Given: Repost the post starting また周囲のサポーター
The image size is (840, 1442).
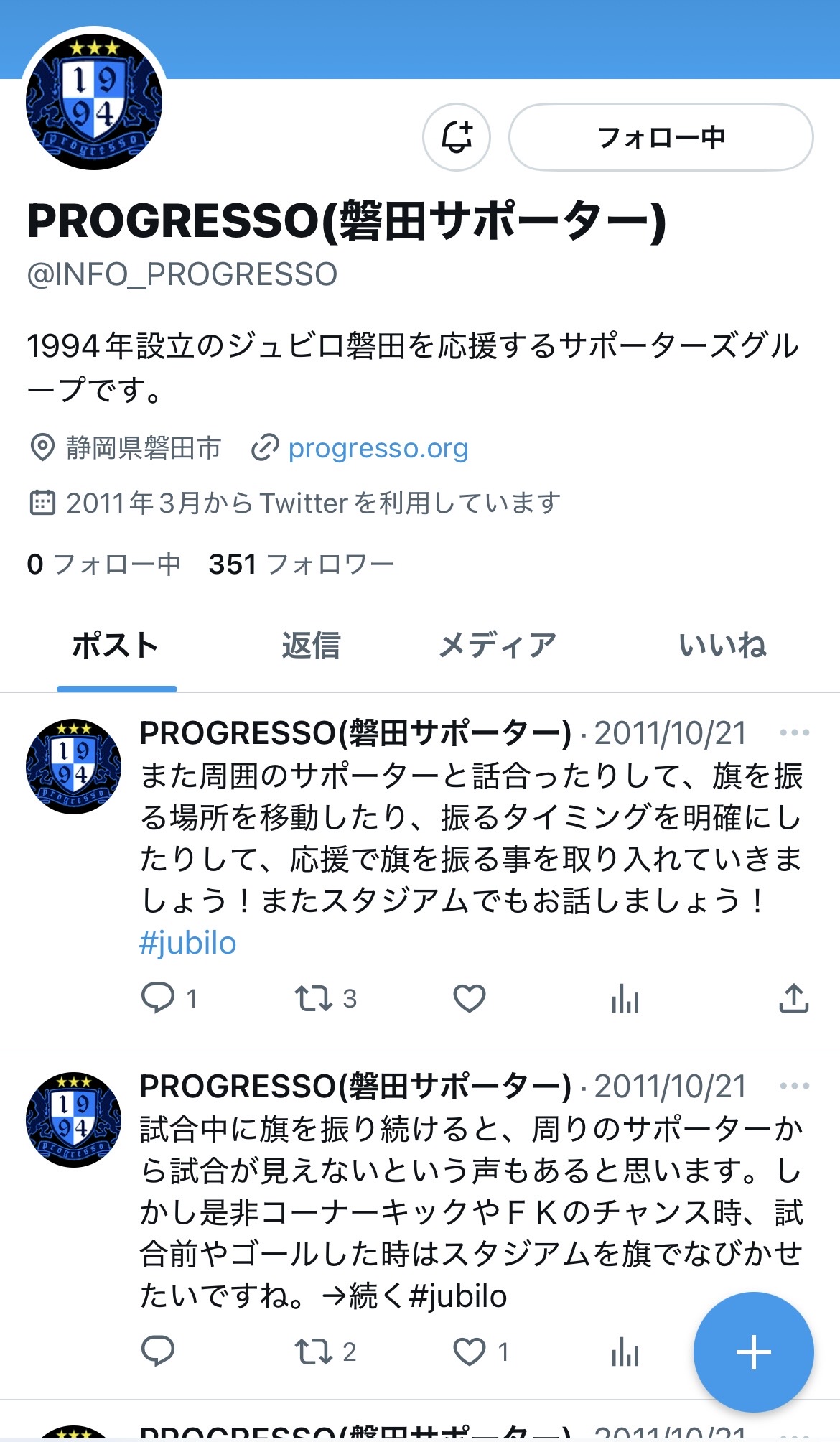Looking at the screenshot, I should tap(314, 997).
